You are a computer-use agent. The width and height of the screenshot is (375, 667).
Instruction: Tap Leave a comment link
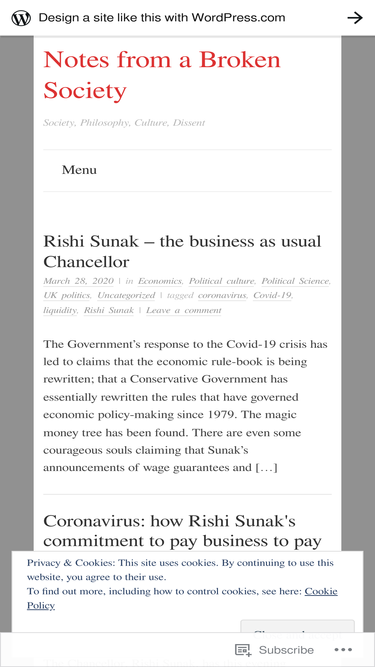click(x=184, y=310)
